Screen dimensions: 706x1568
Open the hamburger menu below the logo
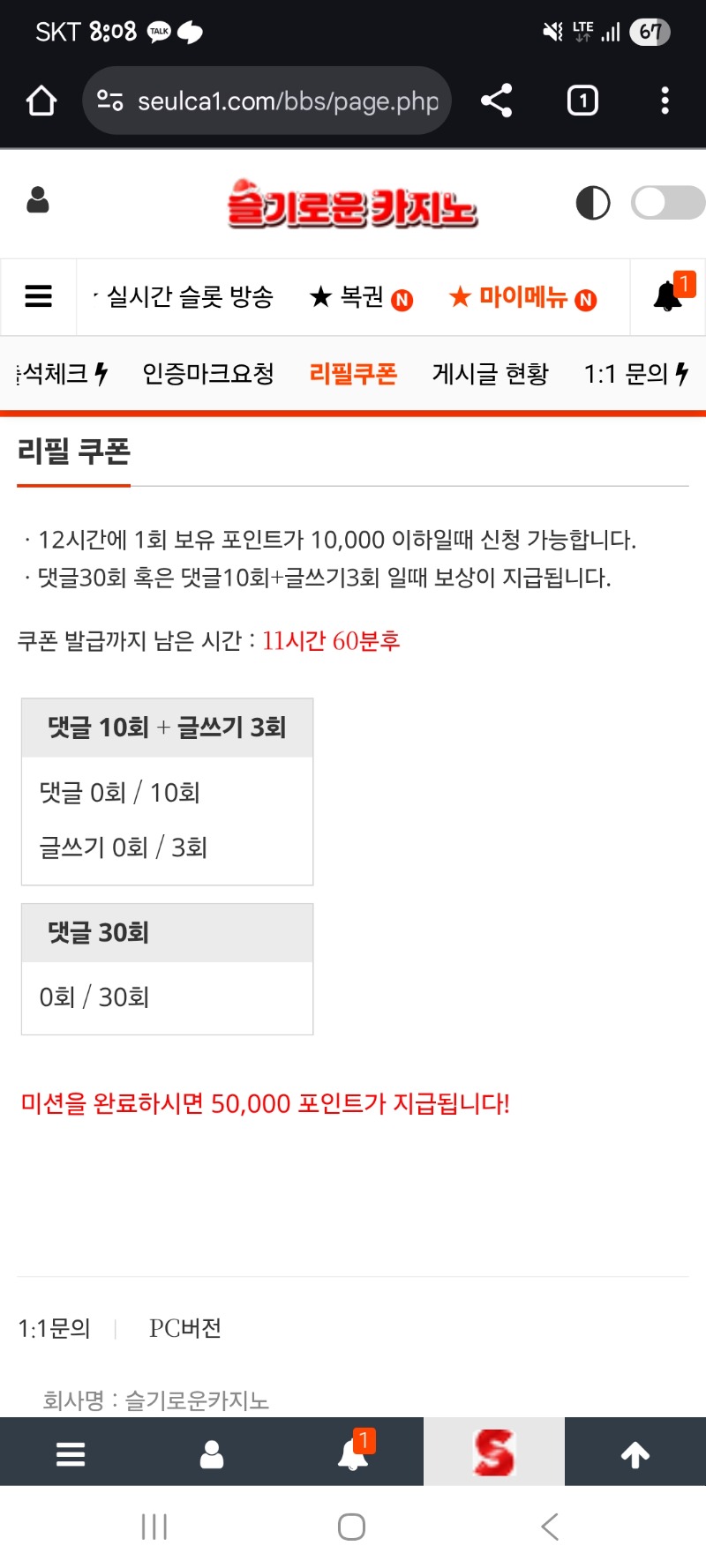[x=38, y=296]
